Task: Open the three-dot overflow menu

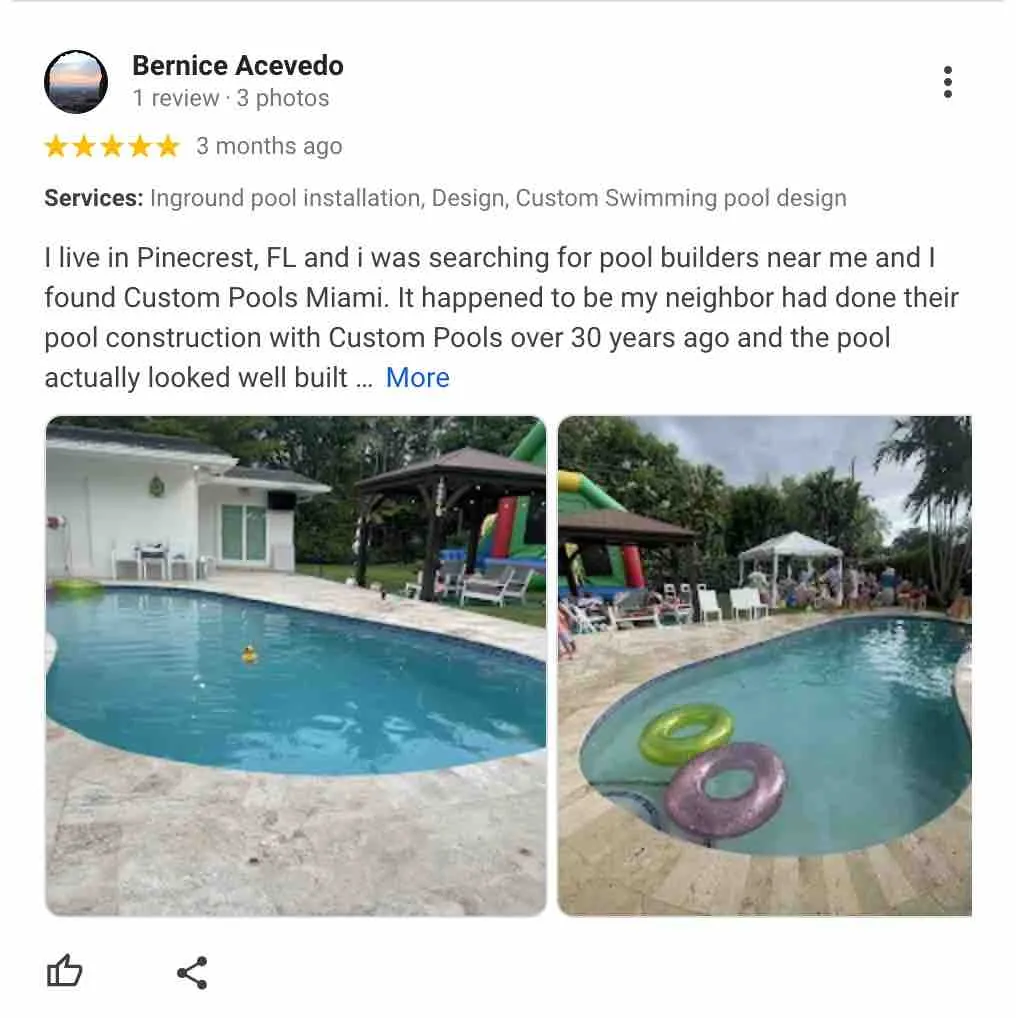Action: tap(947, 82)
